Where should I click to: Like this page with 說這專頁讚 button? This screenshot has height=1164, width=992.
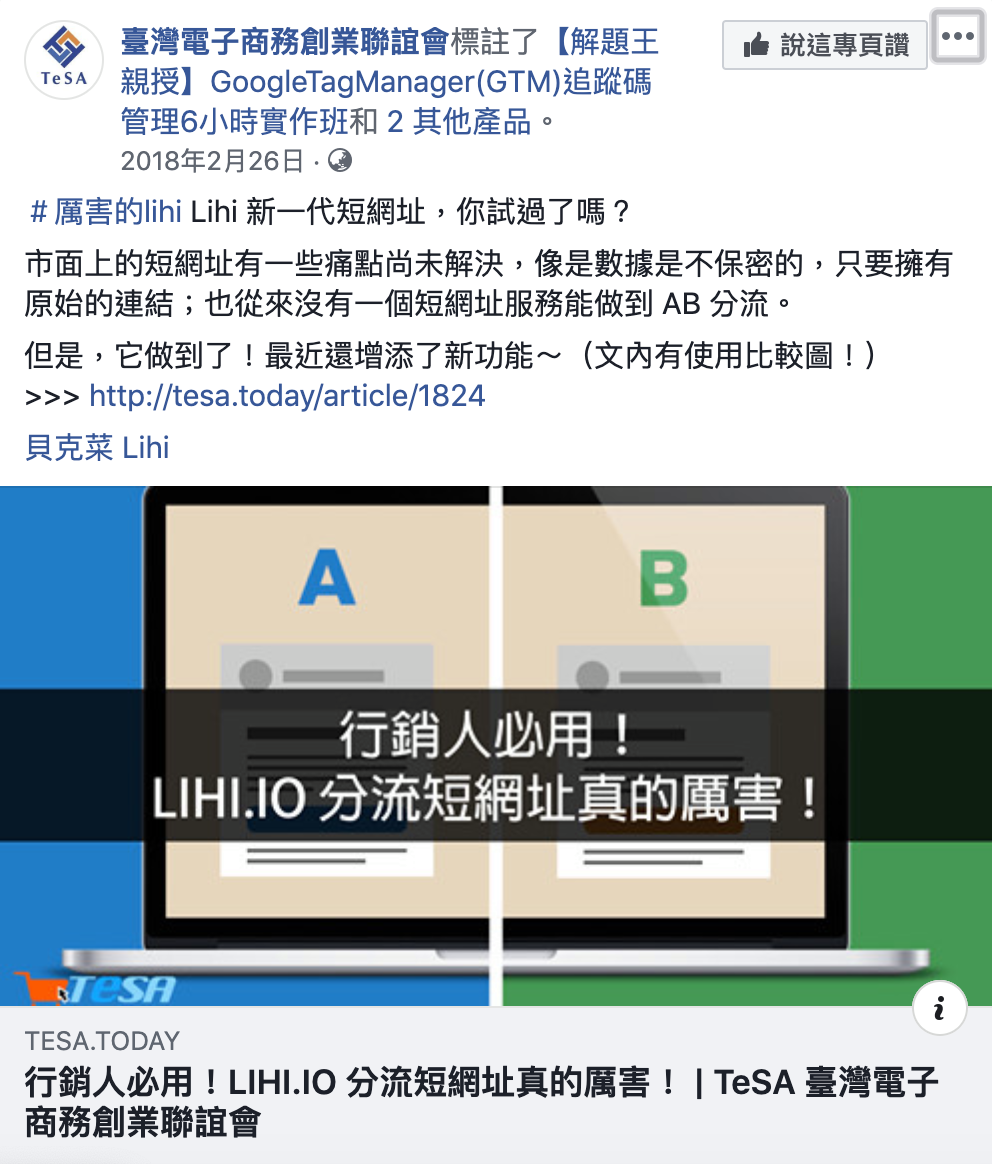825,45
